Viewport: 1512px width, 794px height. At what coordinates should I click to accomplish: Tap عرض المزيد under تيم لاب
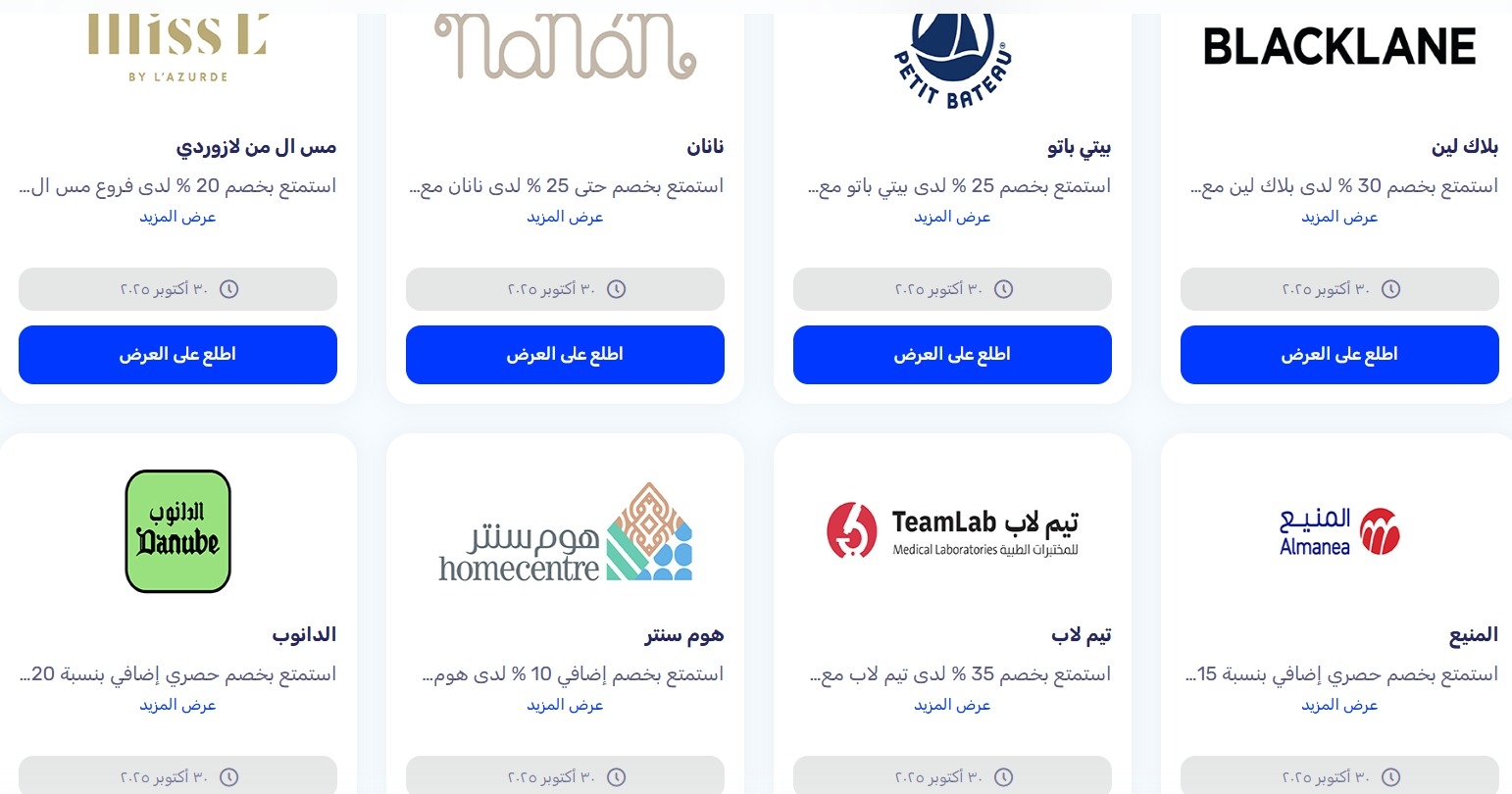pos(952,705)
